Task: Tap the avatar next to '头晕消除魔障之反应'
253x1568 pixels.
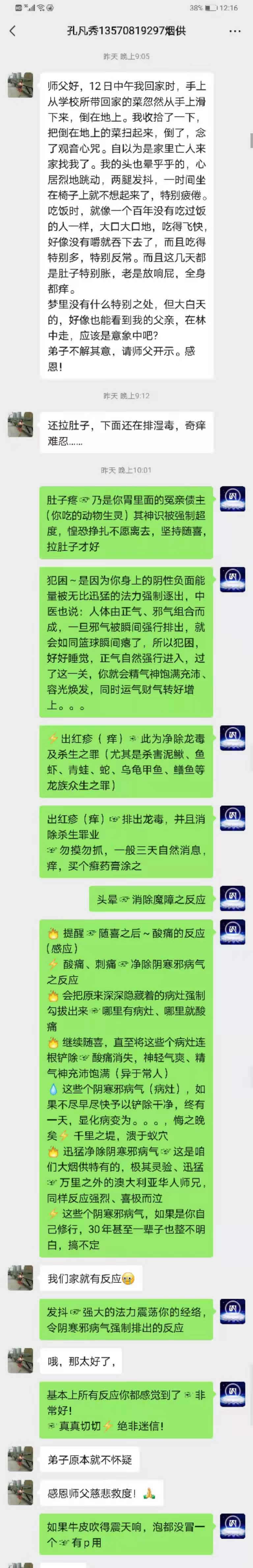Action: pyautogui.click(x=232, y=898)
